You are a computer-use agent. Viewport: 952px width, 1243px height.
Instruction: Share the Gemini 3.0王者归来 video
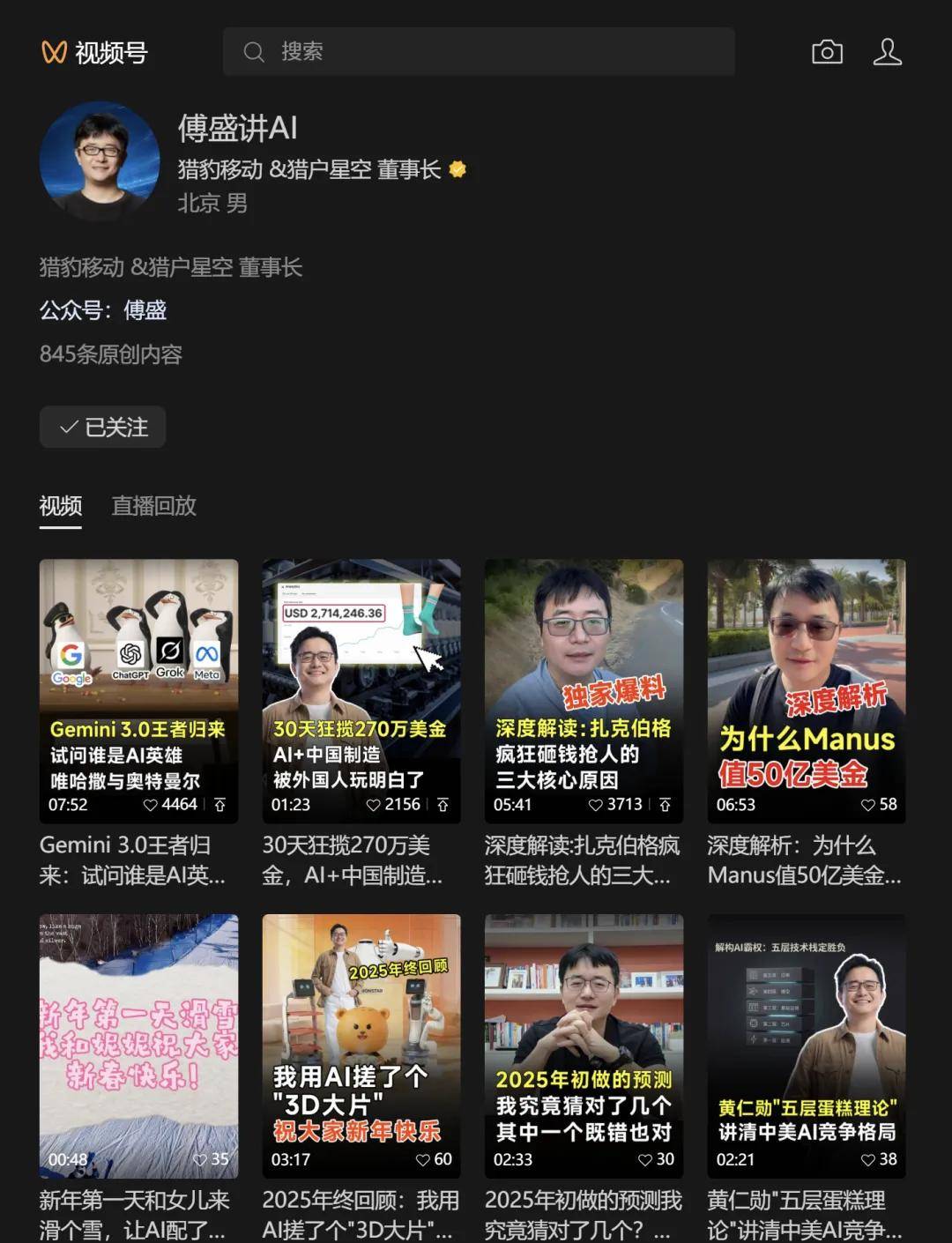[220, 805]
